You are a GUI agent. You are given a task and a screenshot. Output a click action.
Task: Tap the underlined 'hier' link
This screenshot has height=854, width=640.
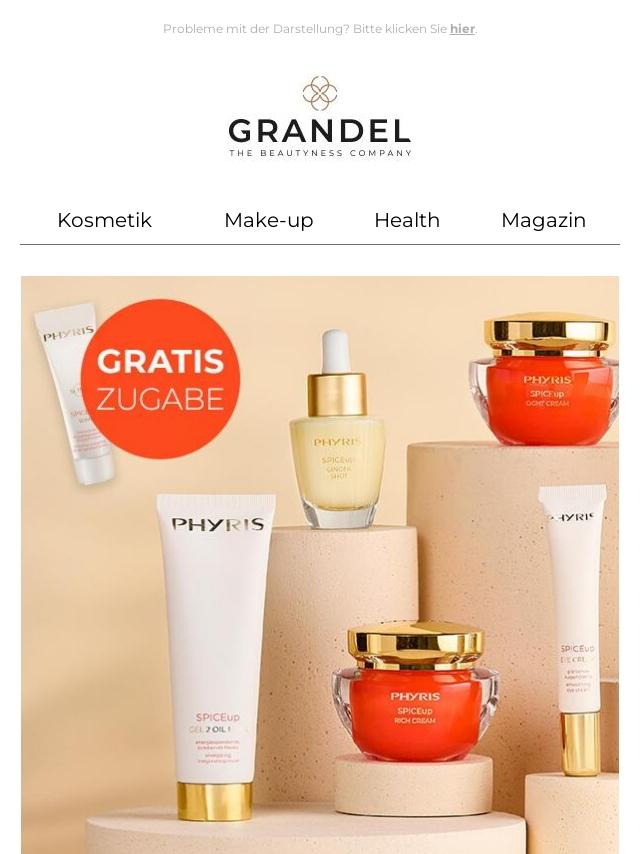click(462, 29)
